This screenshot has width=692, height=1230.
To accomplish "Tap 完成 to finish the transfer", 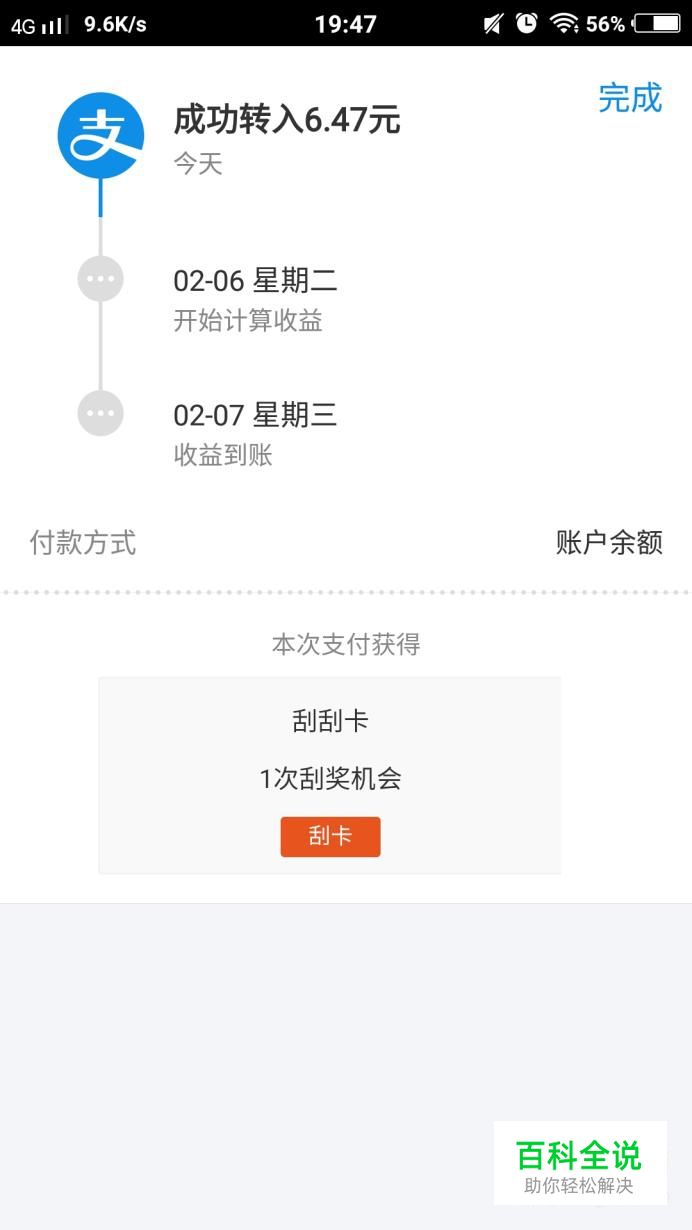I will 630,98.
